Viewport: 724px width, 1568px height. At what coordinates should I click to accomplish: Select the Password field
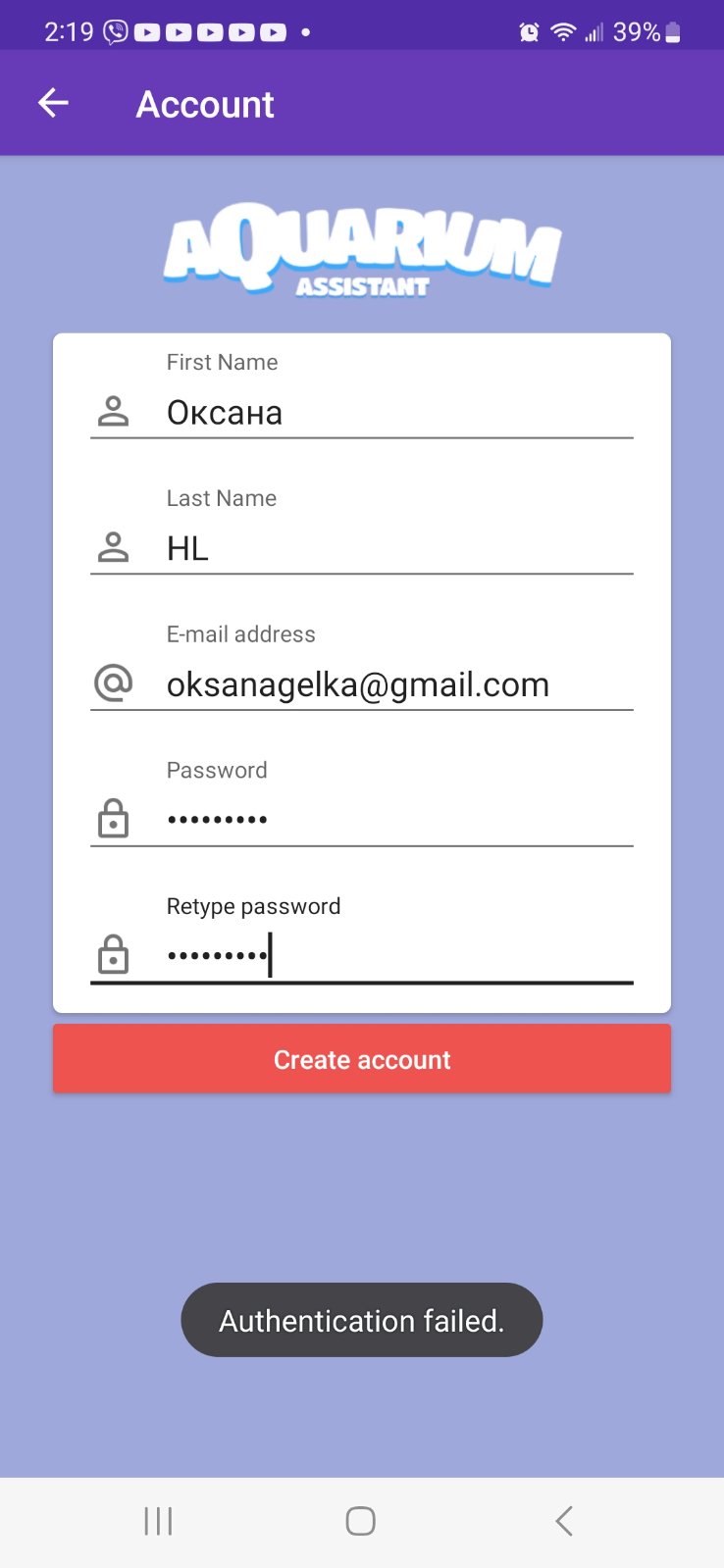click(x=392, y=819)
